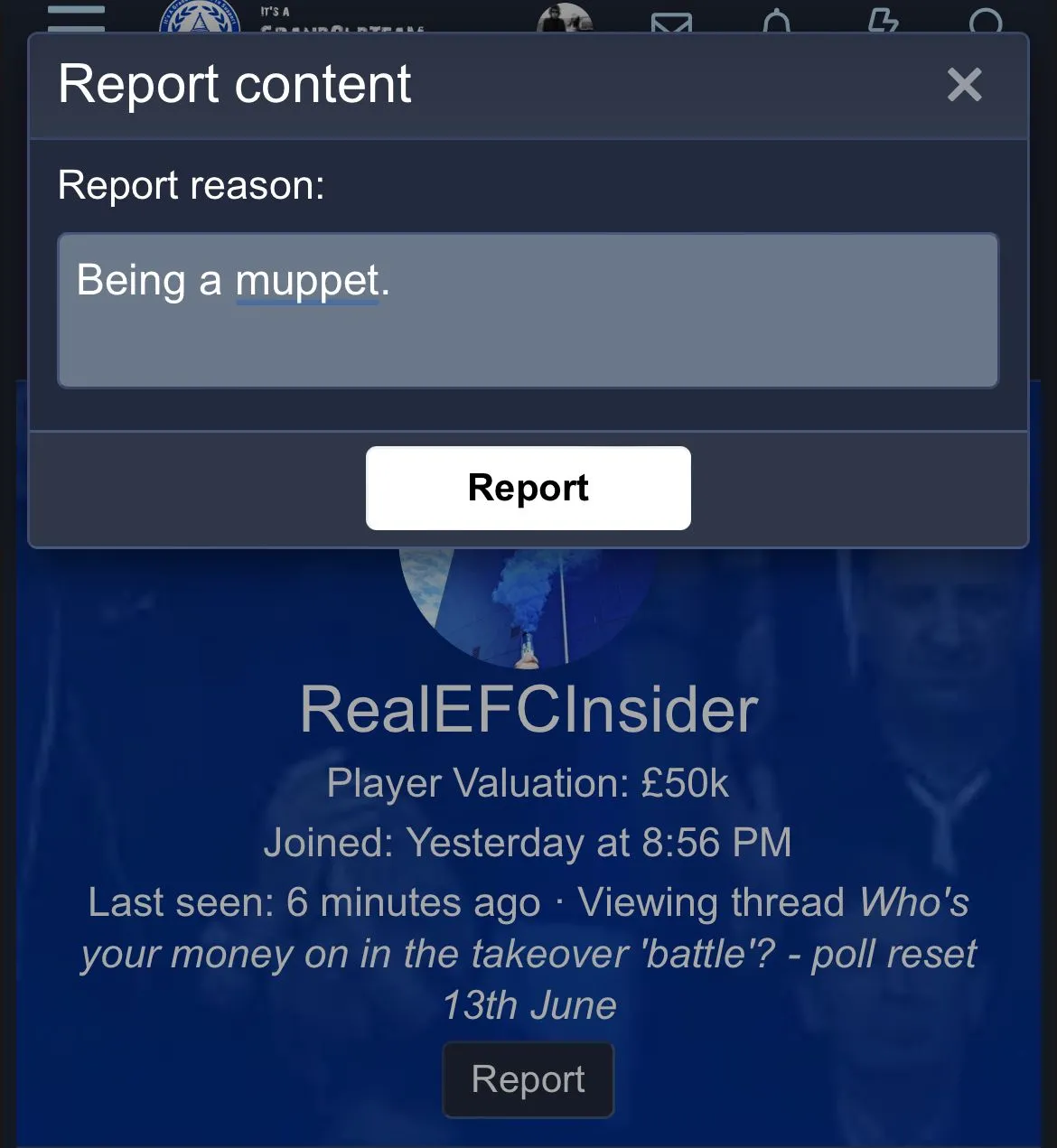Submit the report with white Report button

pos(528,488)
